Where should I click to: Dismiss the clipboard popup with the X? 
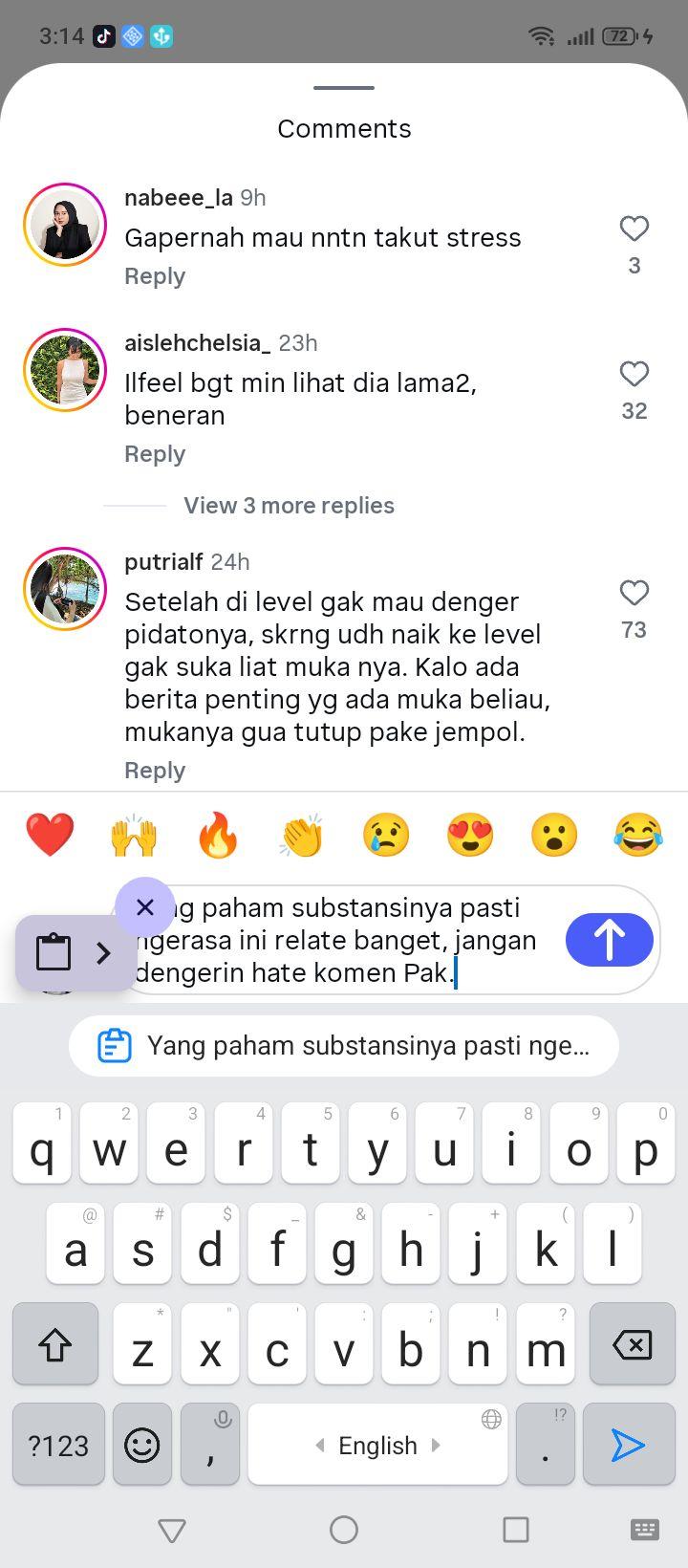click(145, 907)
